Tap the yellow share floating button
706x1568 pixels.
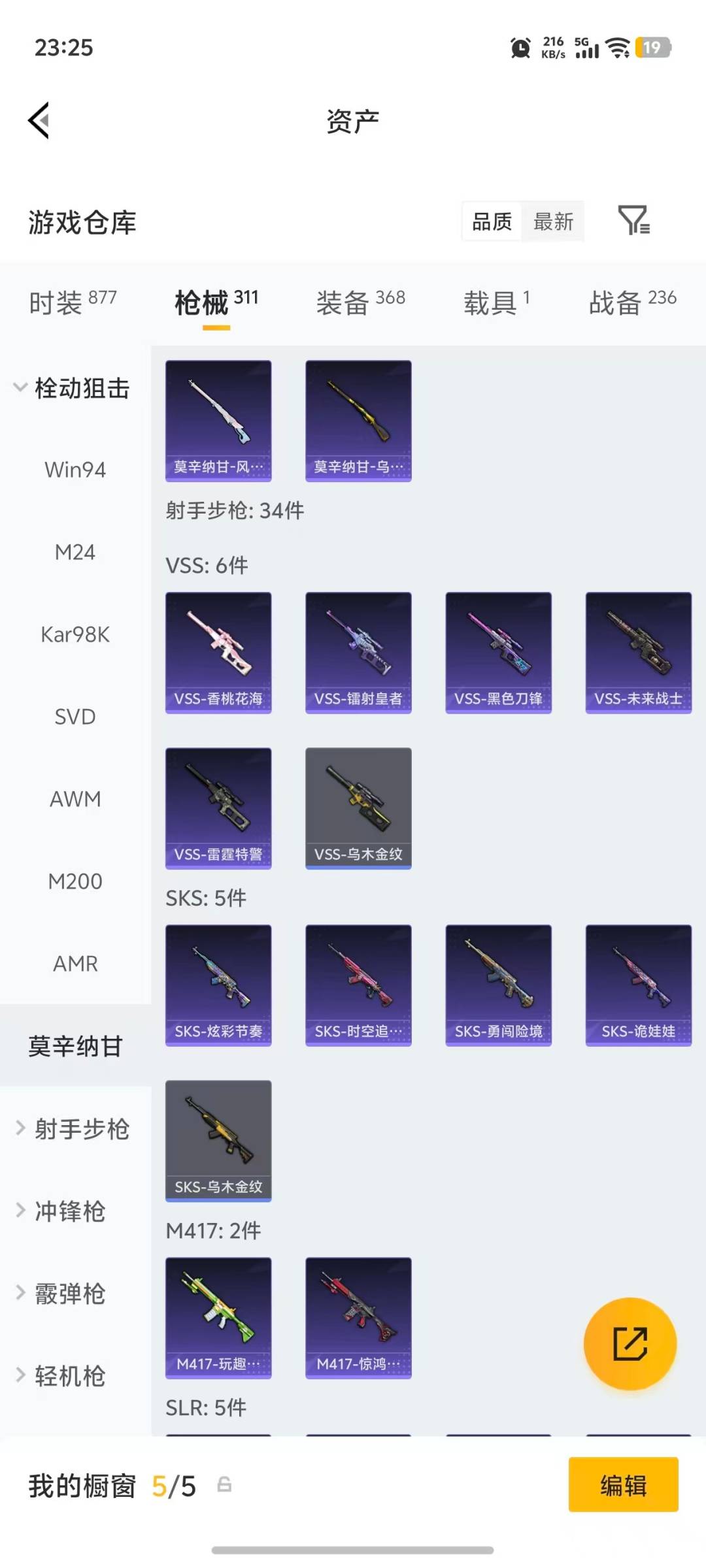(630, 1343)
